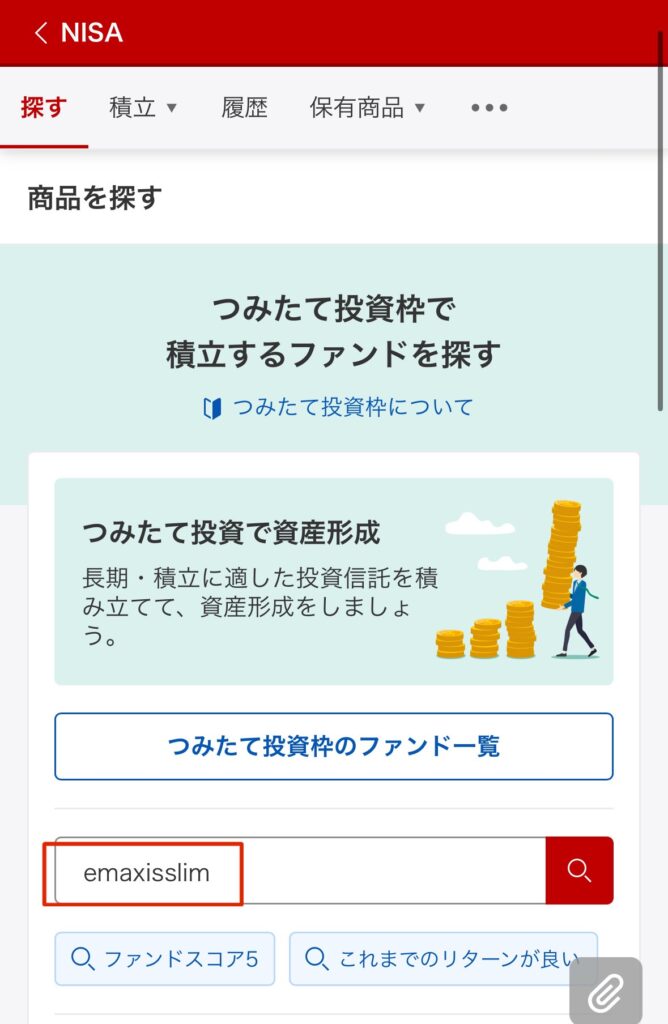The image size is (668, 1024).
Task: Select the これまでのリターンが良い chip
Action: 443,959
